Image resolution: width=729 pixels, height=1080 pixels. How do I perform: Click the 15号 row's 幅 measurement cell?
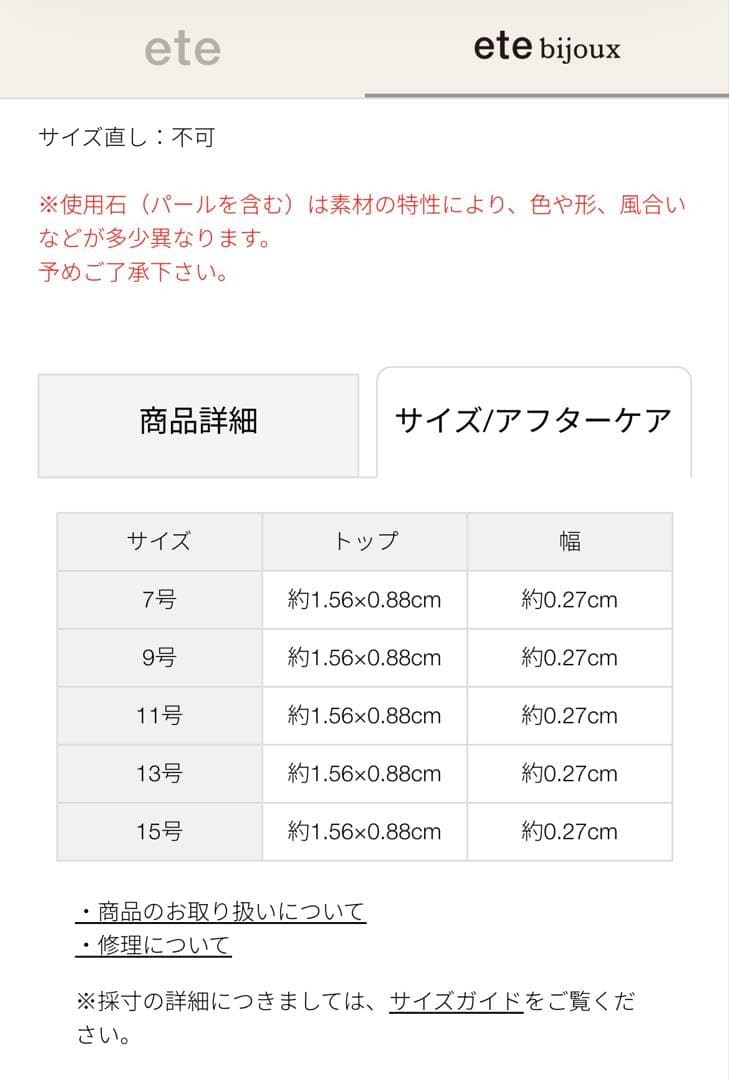569,831
